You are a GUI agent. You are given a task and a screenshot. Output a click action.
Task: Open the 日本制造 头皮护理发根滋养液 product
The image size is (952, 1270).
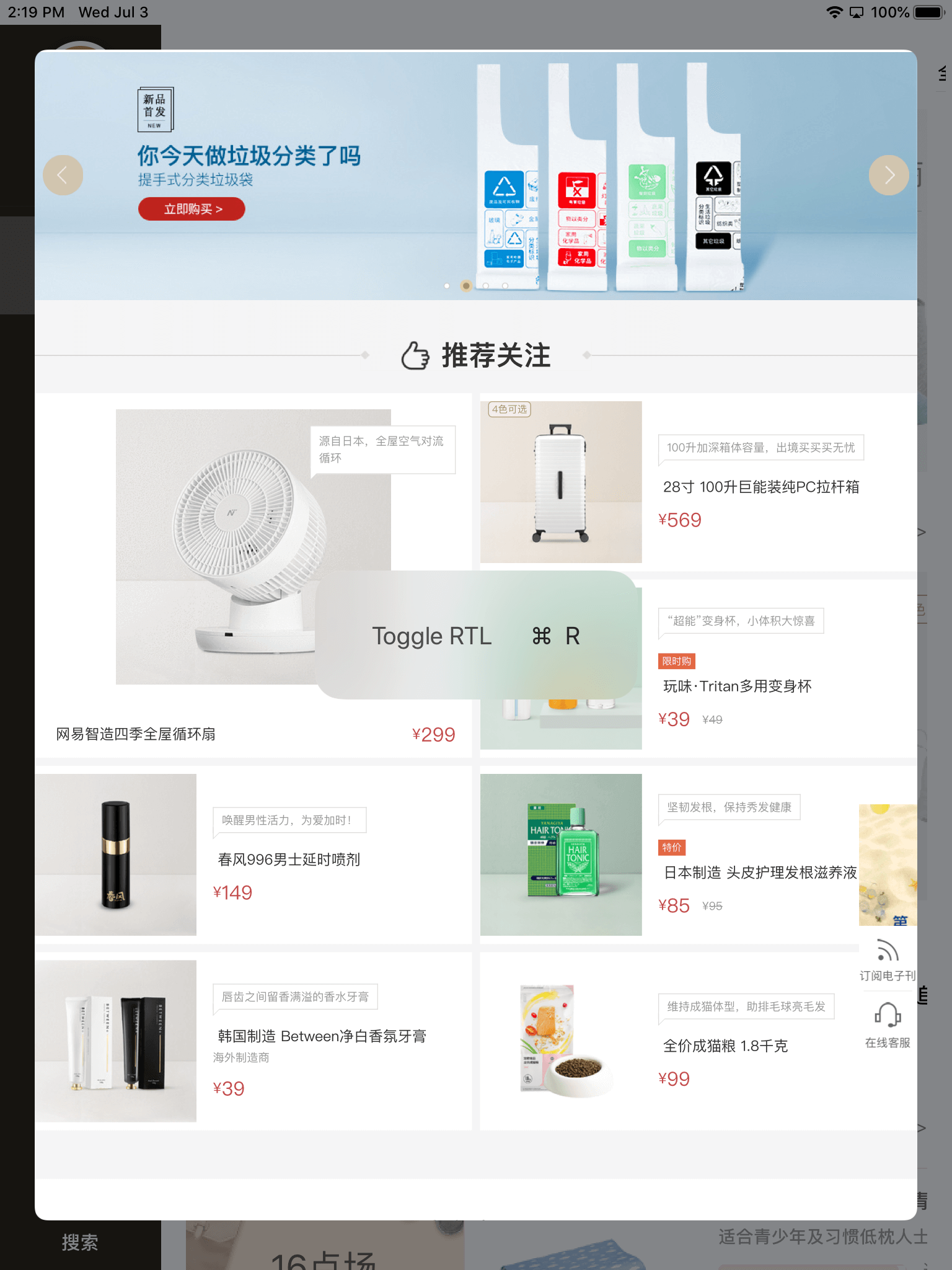(x=760, y=873)
